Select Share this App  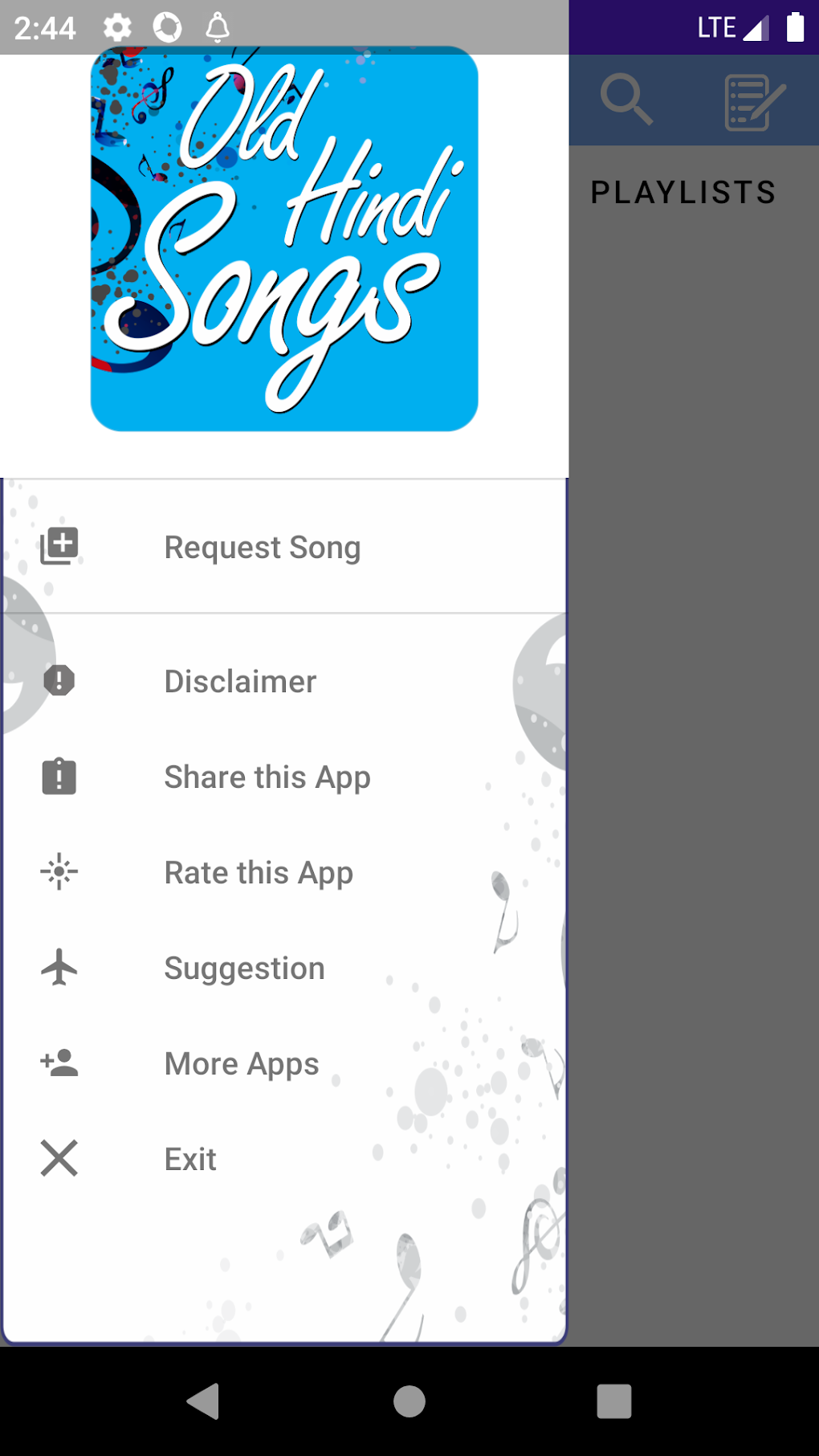[x=267, y=777]
